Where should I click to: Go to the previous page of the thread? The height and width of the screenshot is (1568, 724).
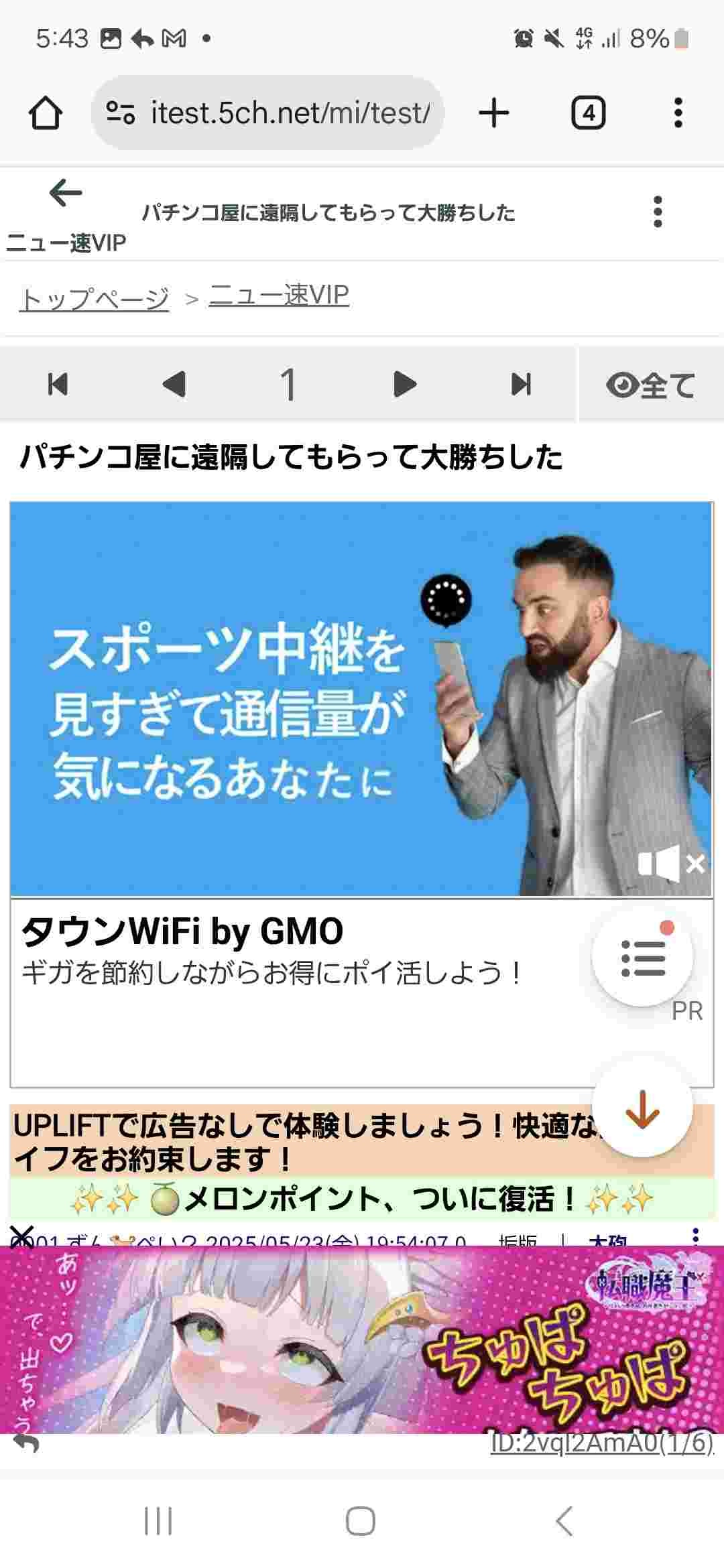point(174,384)
